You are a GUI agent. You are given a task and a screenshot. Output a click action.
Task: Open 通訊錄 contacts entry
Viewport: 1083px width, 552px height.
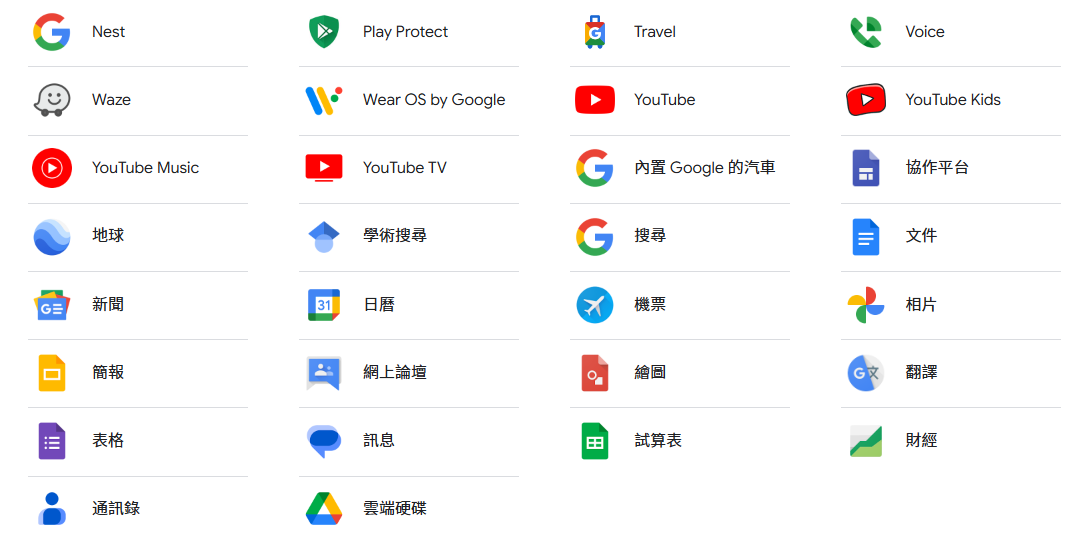(115, 508)
